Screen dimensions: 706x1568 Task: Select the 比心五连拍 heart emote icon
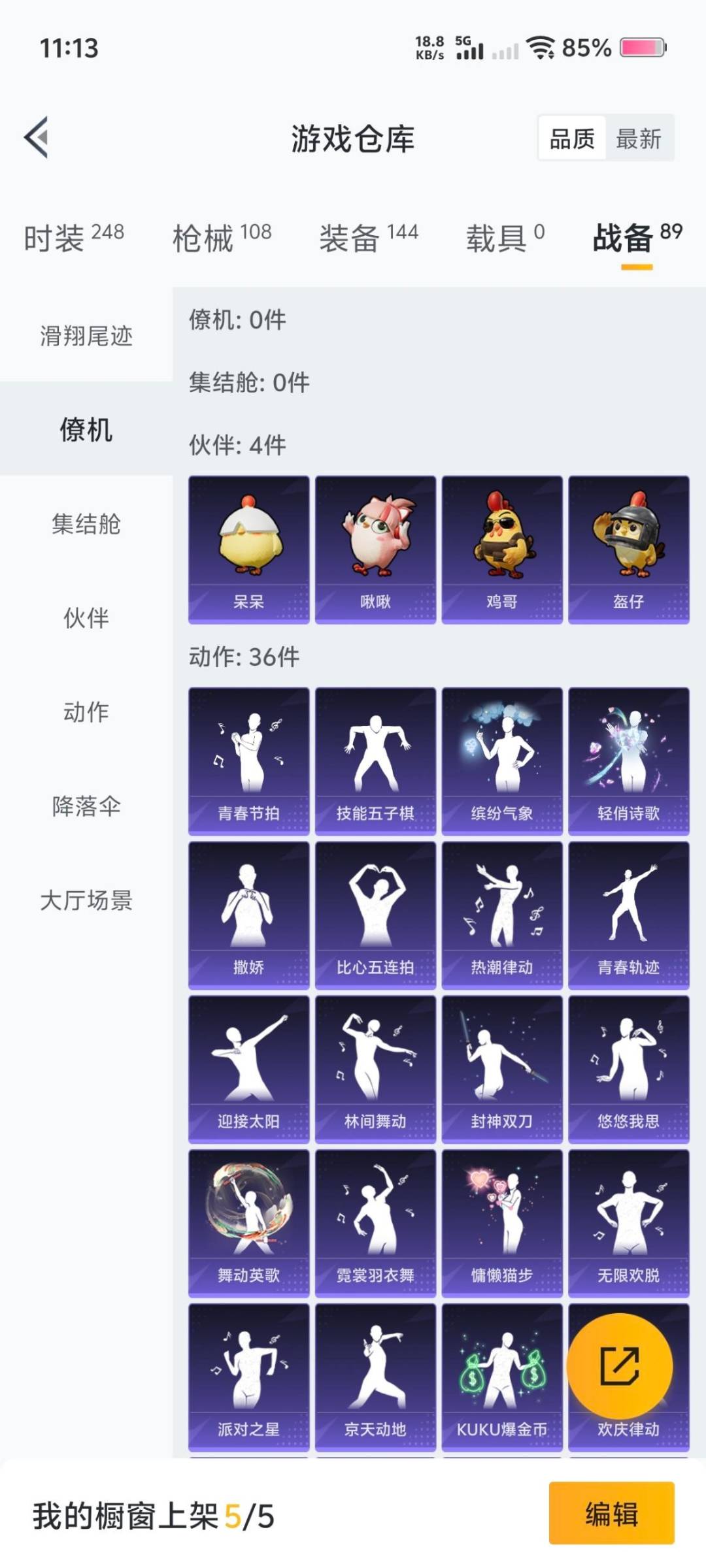click(x=375, y=915)
